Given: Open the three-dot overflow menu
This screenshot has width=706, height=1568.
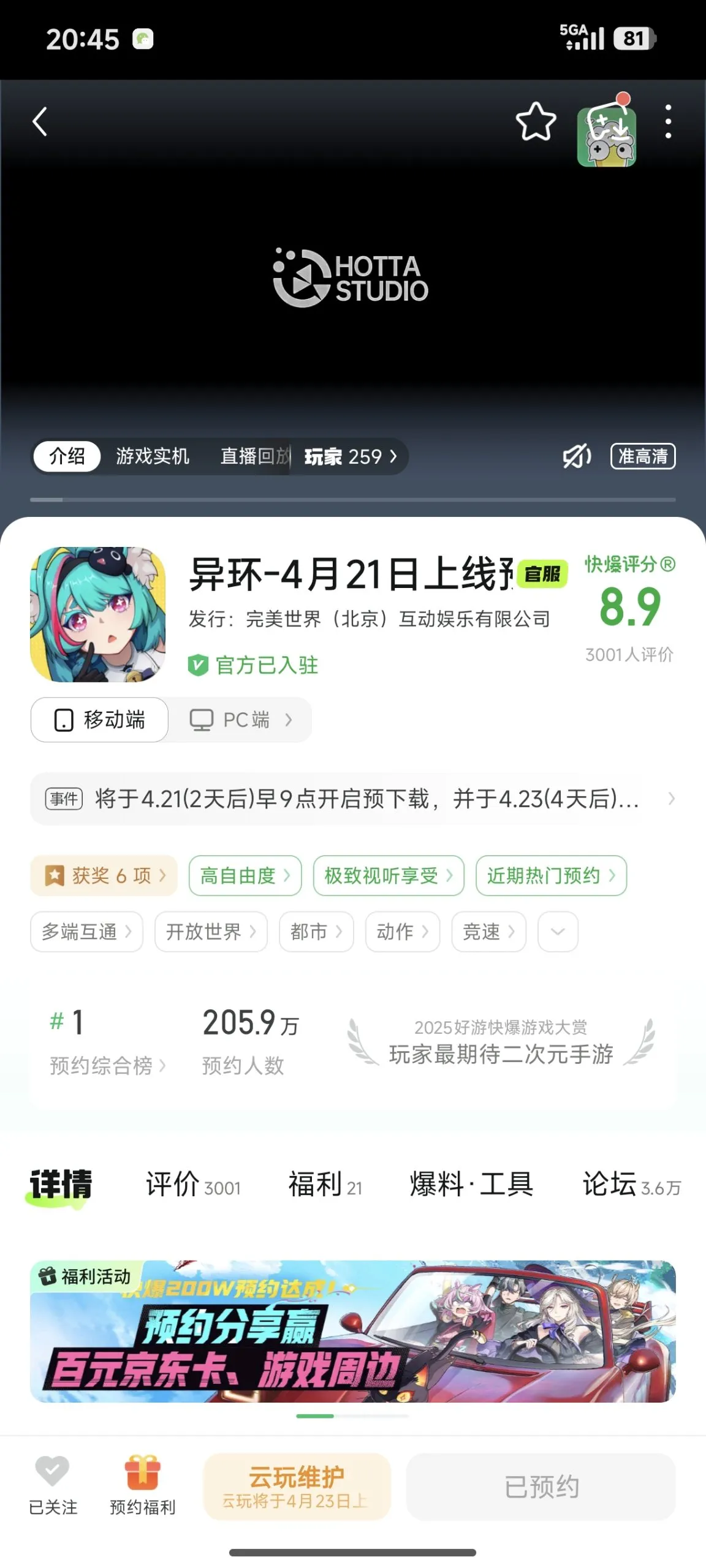Looking at the screenshot, I should [667, 122].
